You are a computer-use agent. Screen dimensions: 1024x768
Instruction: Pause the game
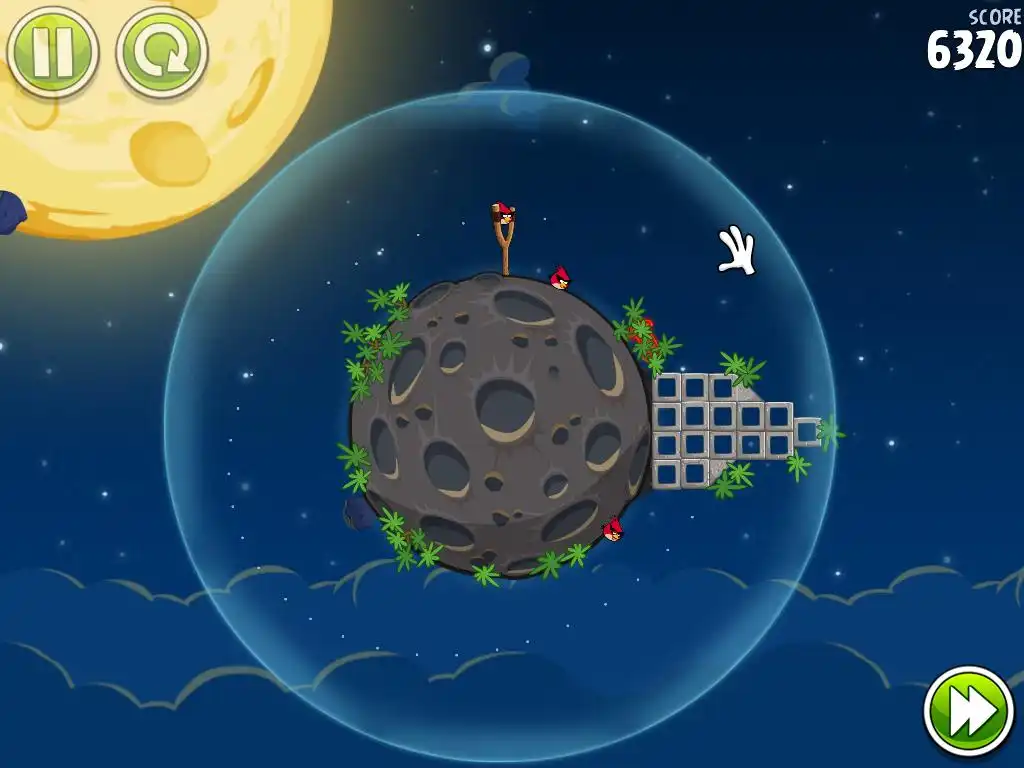tap(52, 52)
